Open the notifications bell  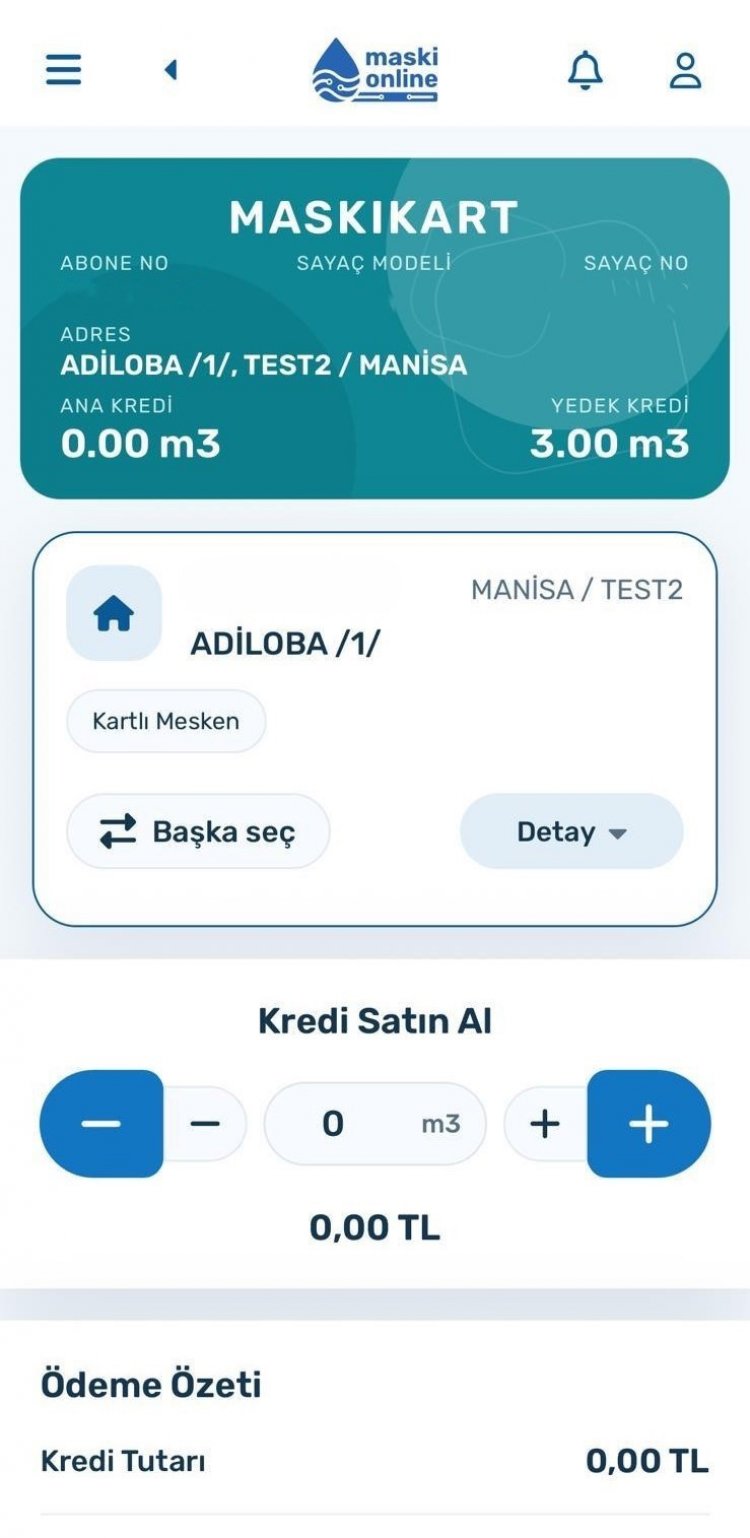pyautogui.click(x=586, y=70)
